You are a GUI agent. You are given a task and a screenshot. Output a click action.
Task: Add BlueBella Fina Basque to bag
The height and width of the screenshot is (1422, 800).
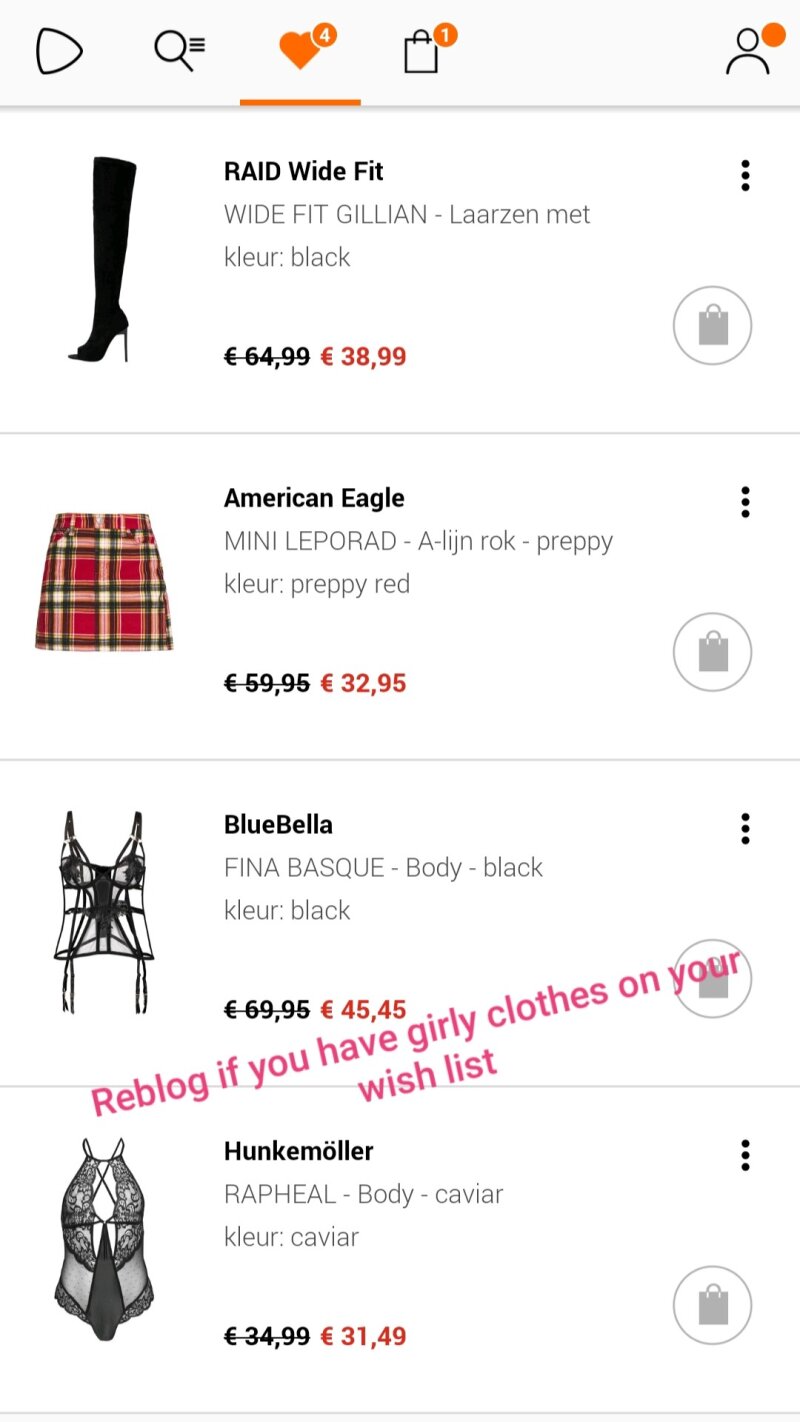click(x=712, y=979)
